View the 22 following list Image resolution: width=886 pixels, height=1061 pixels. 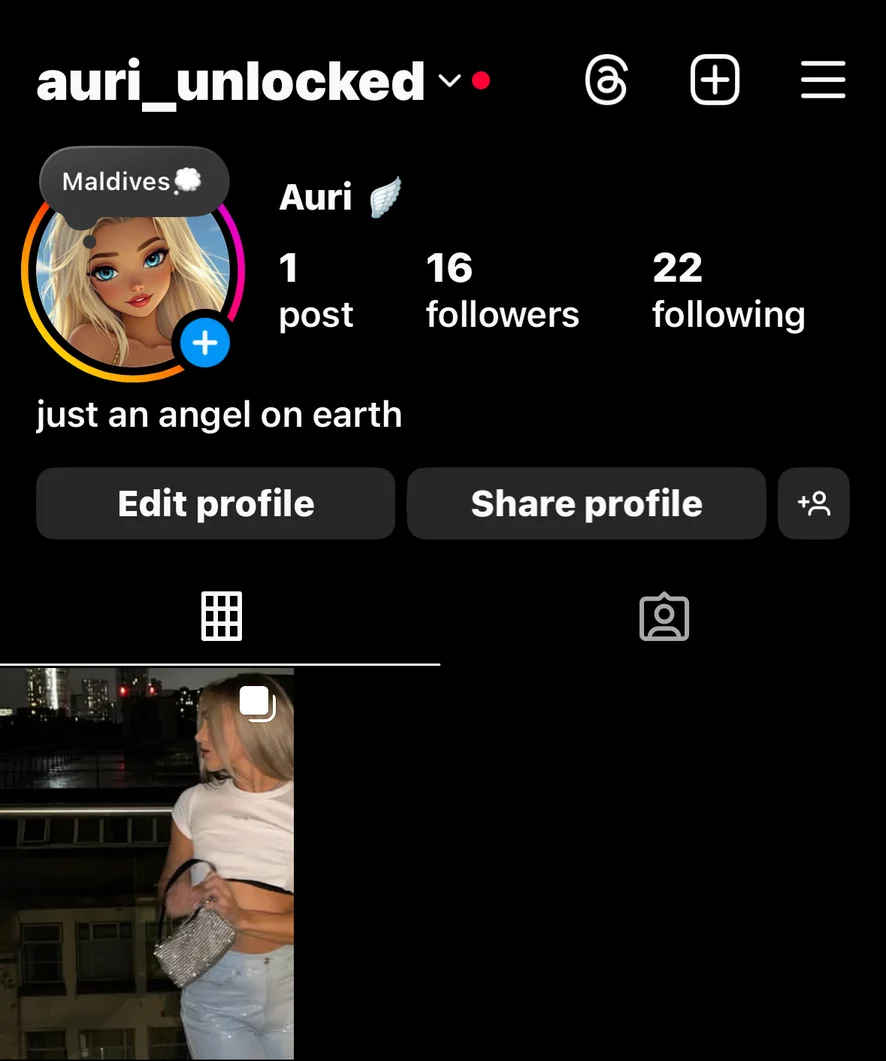point(728,290)
